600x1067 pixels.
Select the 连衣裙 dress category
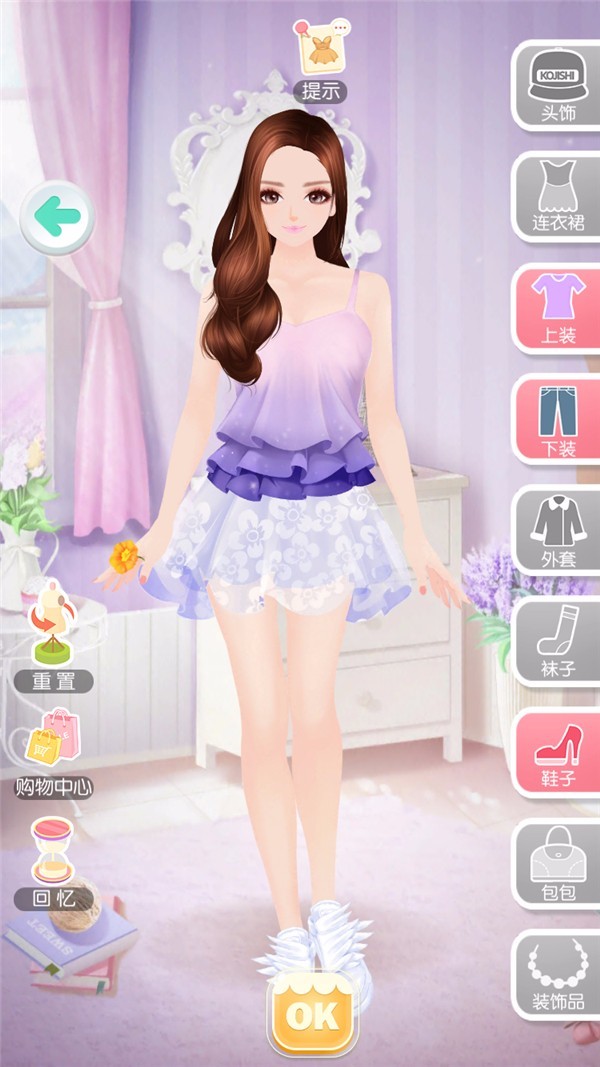click(558, 197)
